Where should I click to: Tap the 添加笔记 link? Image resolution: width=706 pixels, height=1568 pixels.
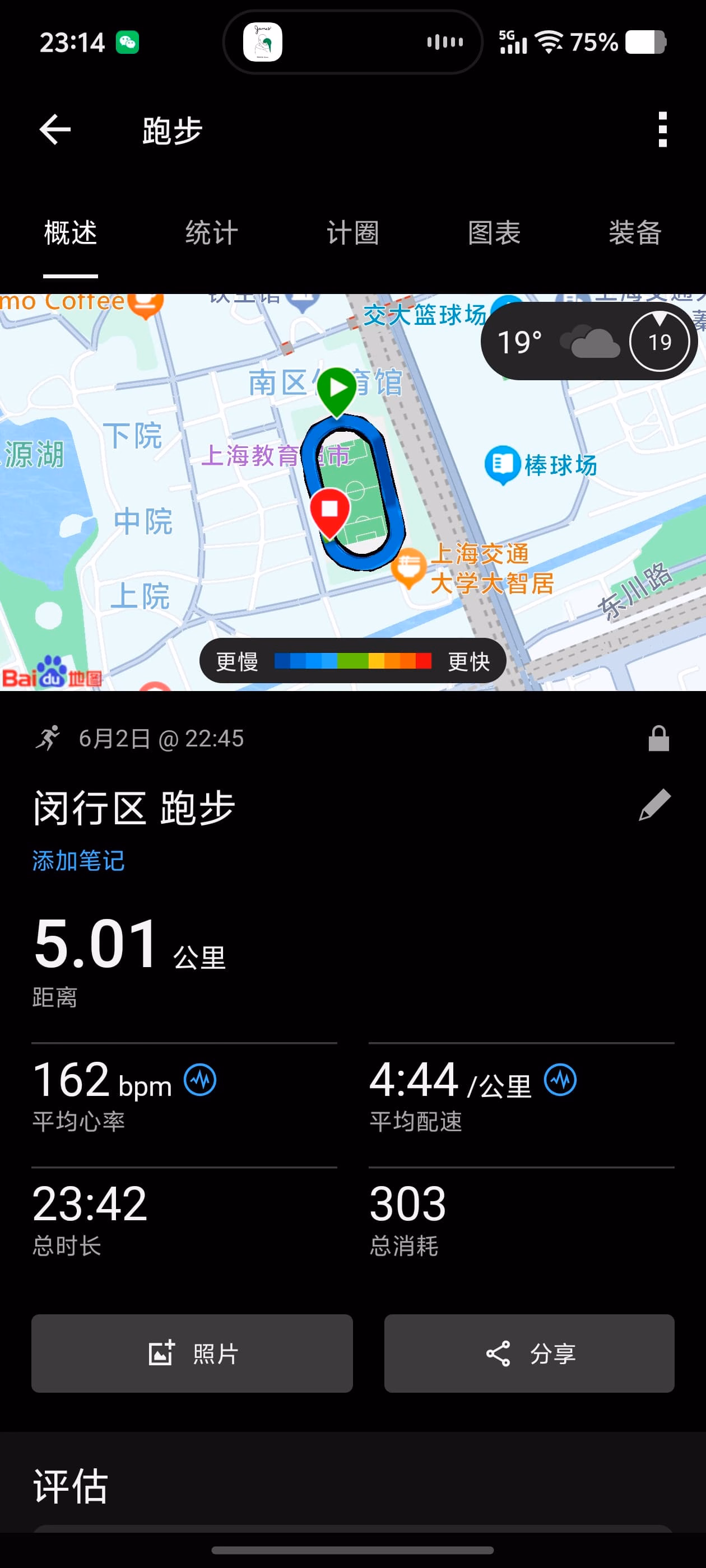[78, 861]
